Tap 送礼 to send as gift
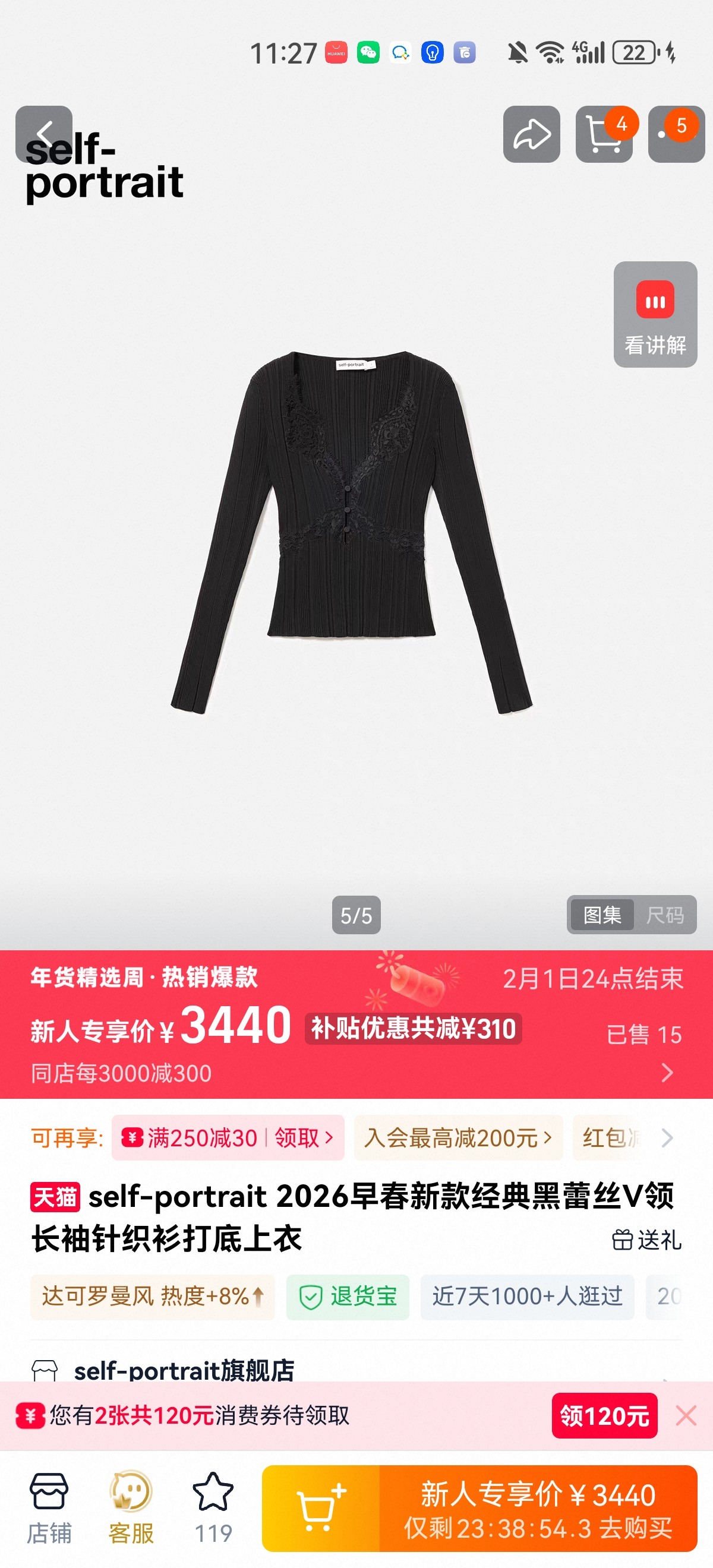This screenshot has height=1568, width=713. point(646,1240)
